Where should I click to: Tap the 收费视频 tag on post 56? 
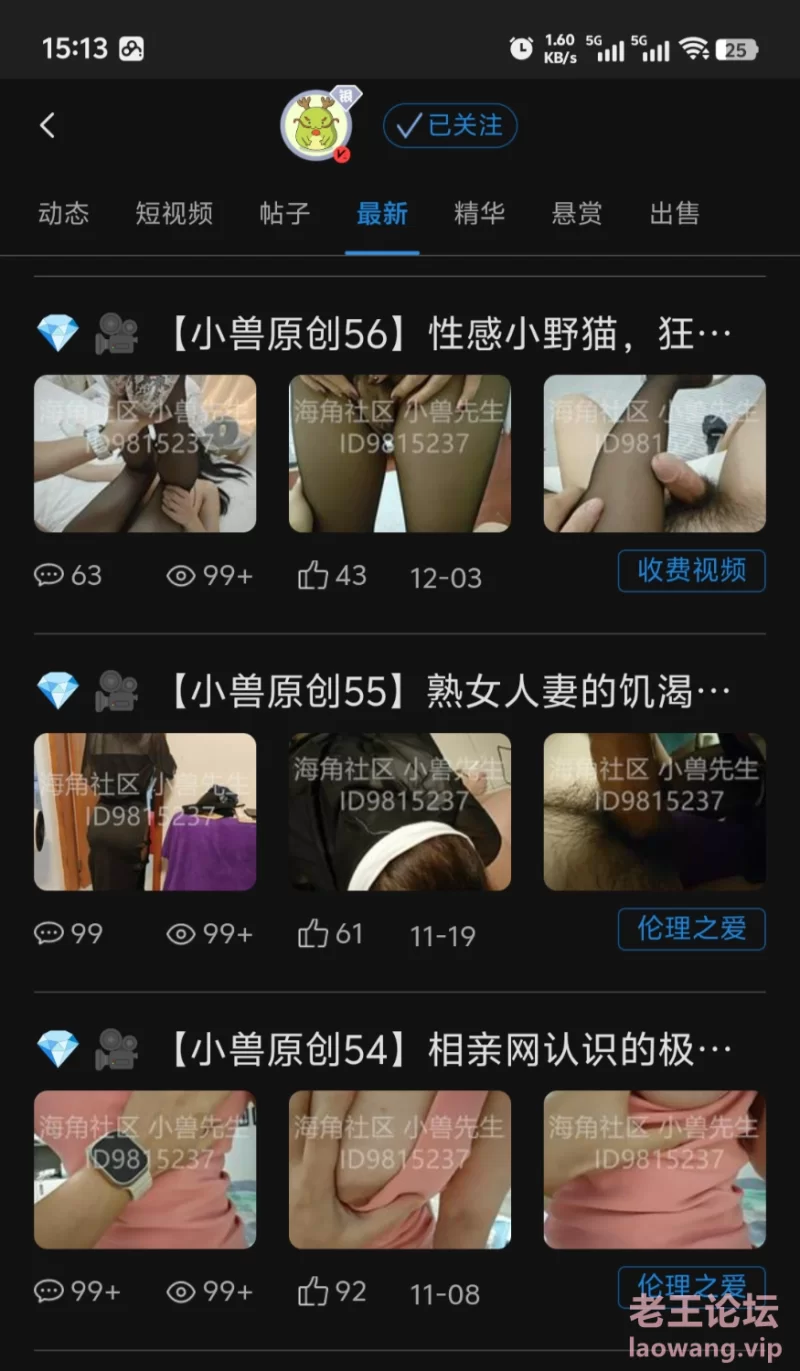tap(691, 570)
